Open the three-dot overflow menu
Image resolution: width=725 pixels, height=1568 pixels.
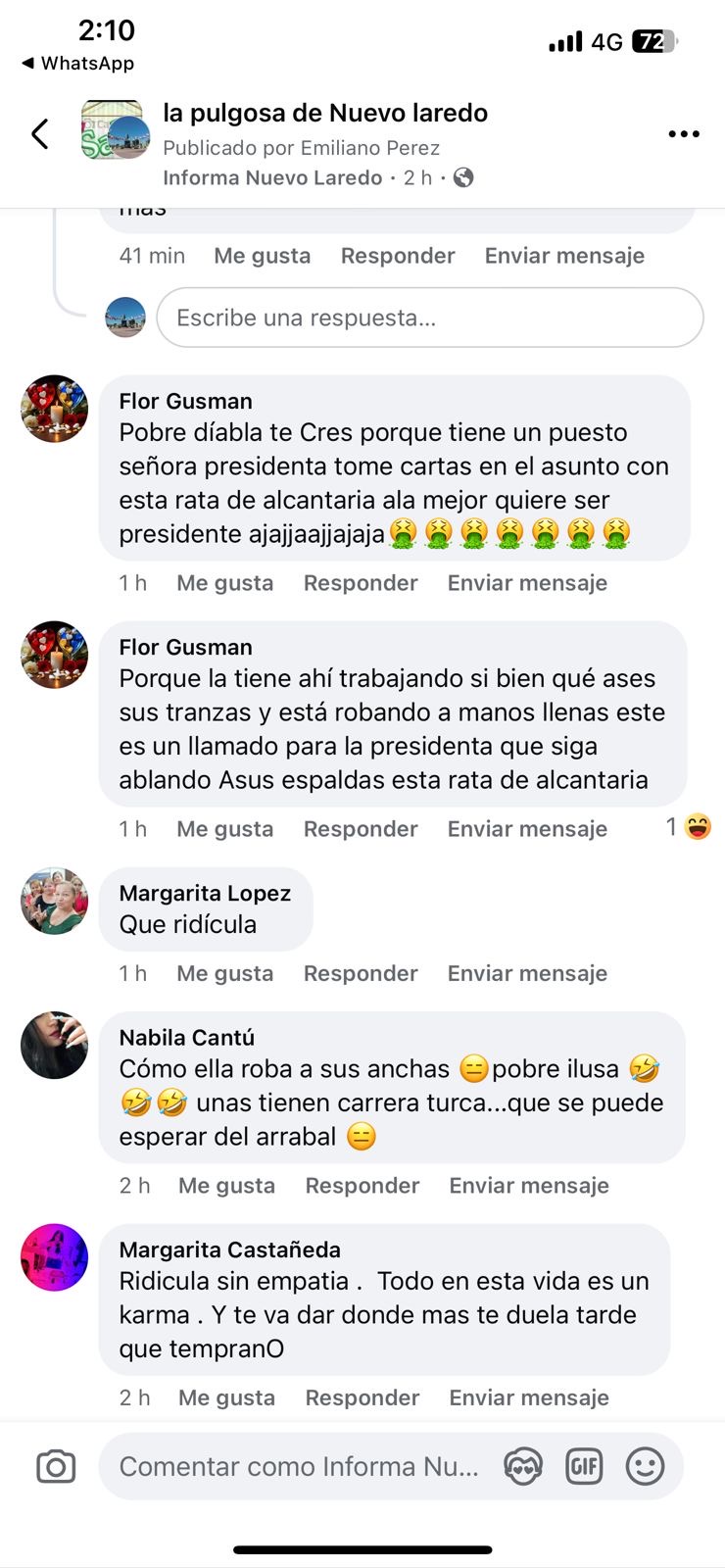coord(683,134)
